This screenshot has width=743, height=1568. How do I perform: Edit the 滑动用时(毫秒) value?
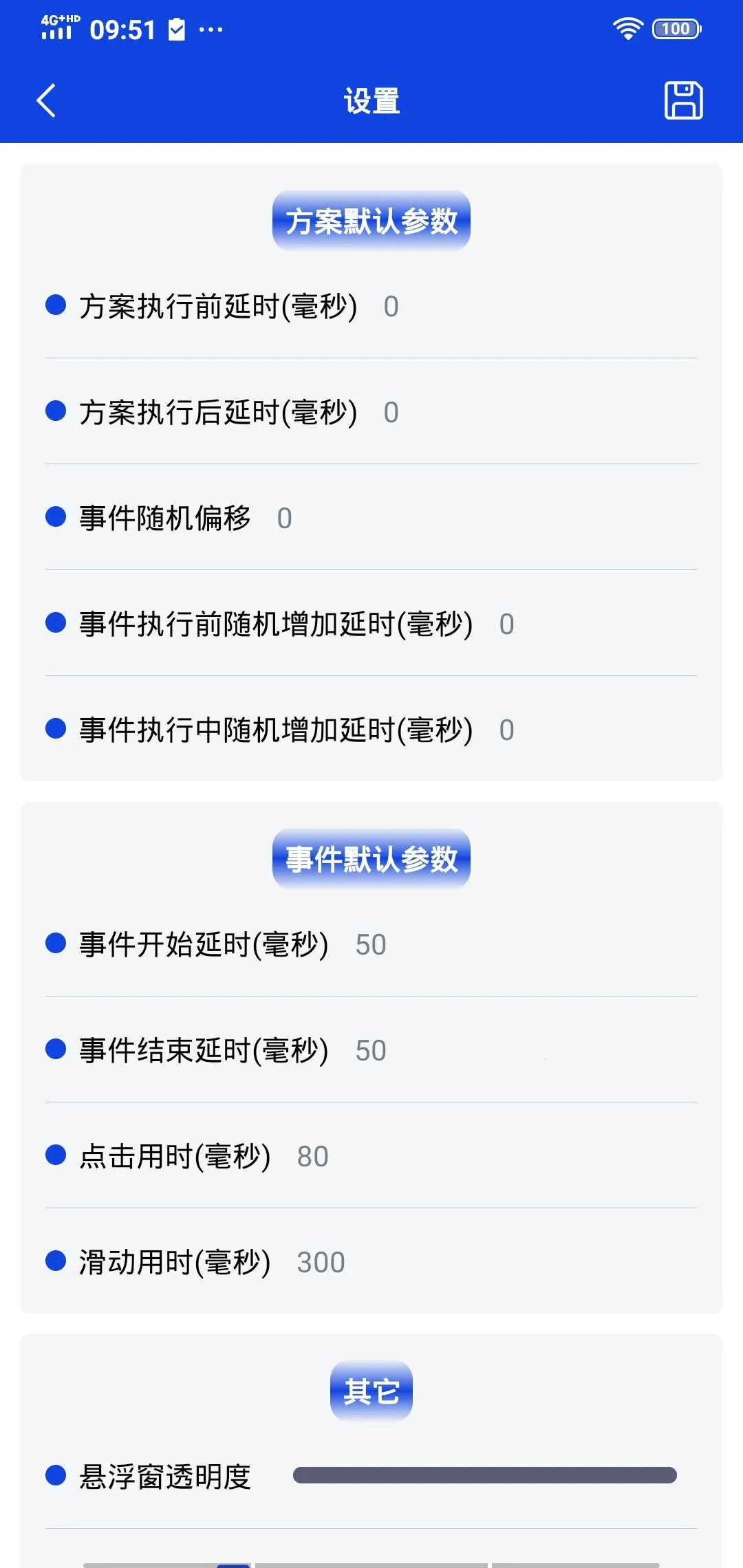[321, 1263]
